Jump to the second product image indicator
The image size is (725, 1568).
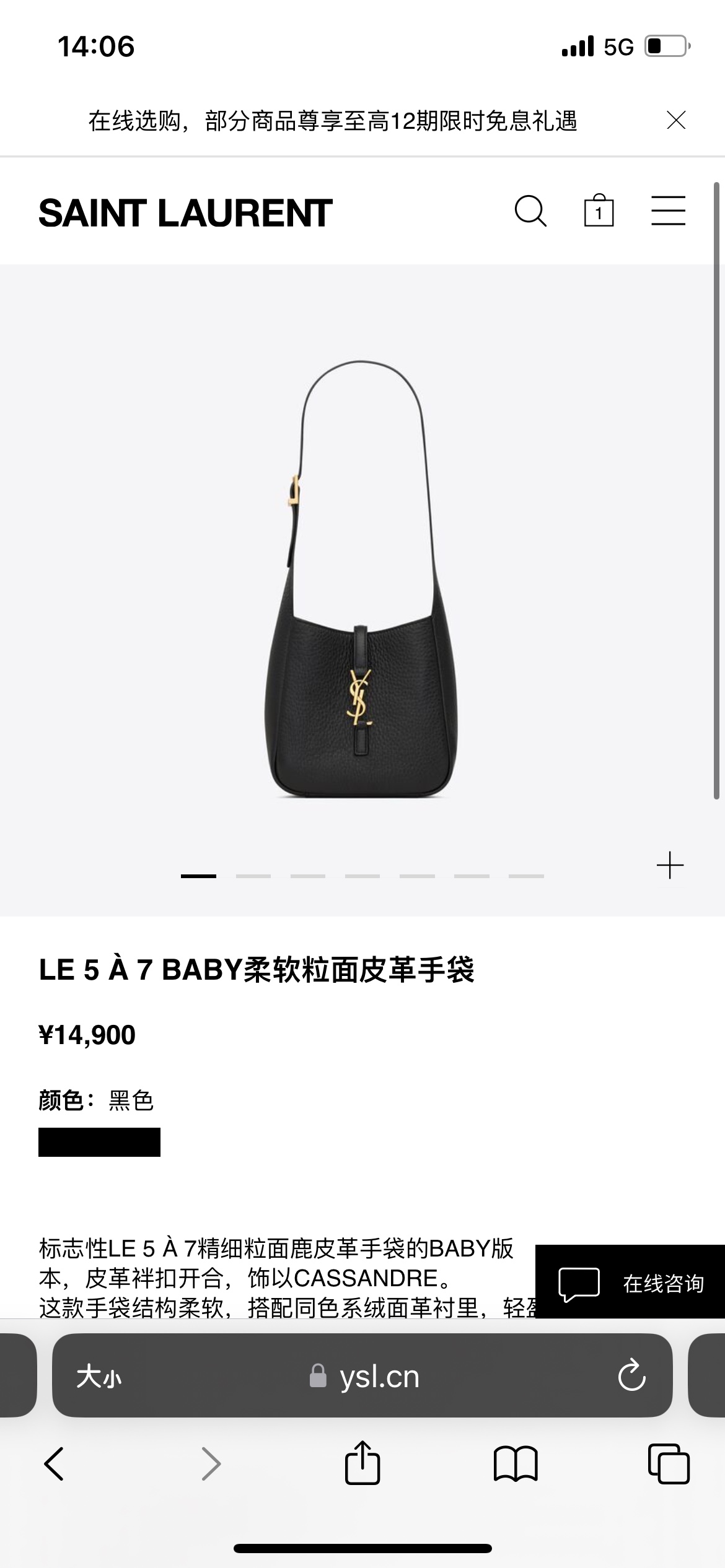coord(253,876)
